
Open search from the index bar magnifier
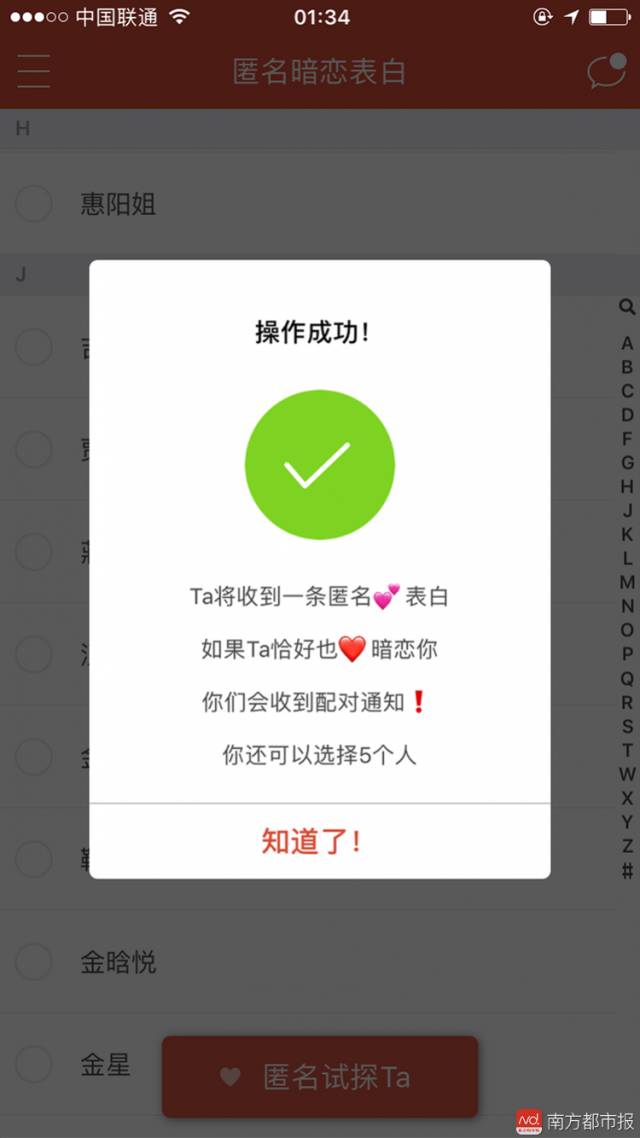[627, 308]
